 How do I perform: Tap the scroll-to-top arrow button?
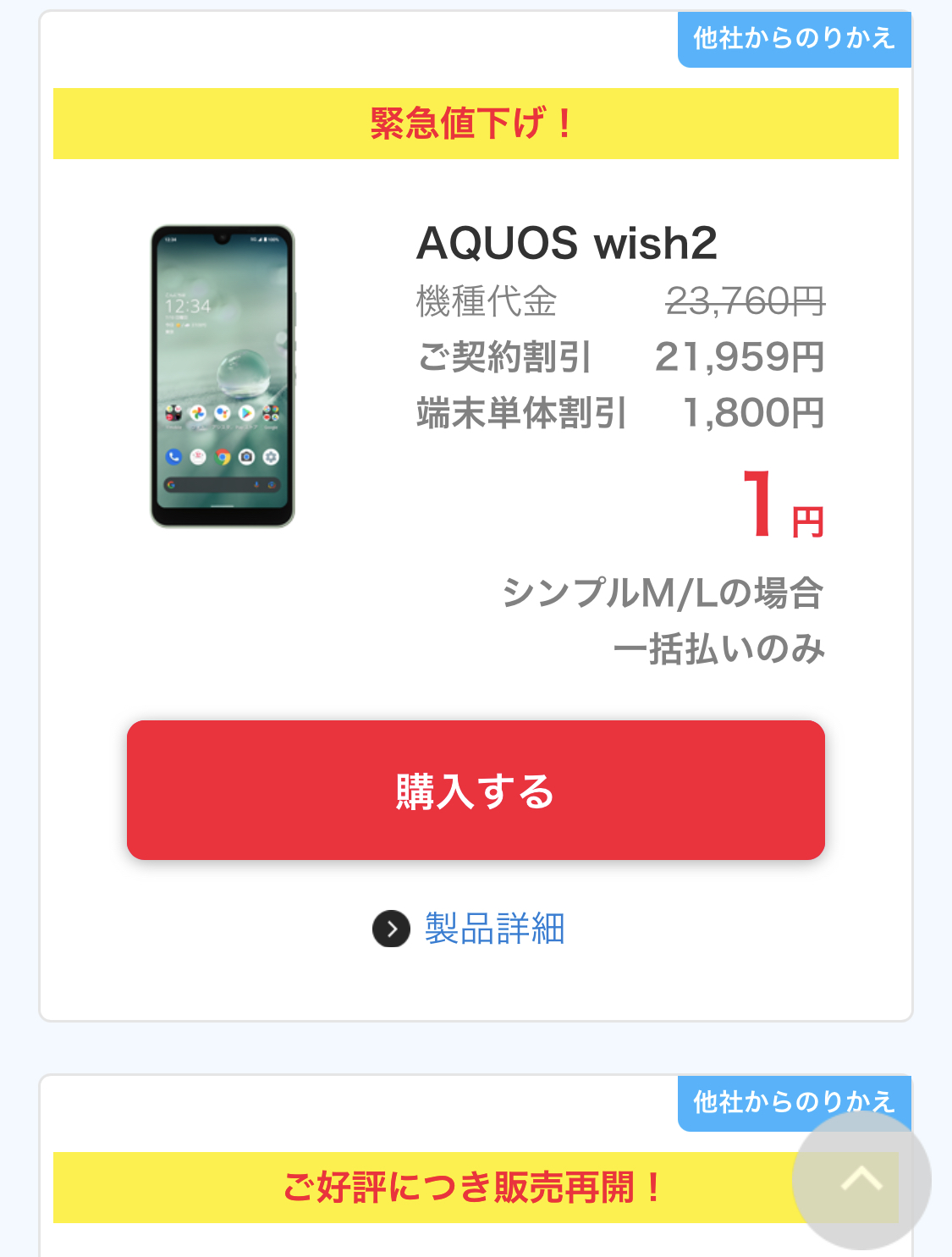click(861, 1179)
